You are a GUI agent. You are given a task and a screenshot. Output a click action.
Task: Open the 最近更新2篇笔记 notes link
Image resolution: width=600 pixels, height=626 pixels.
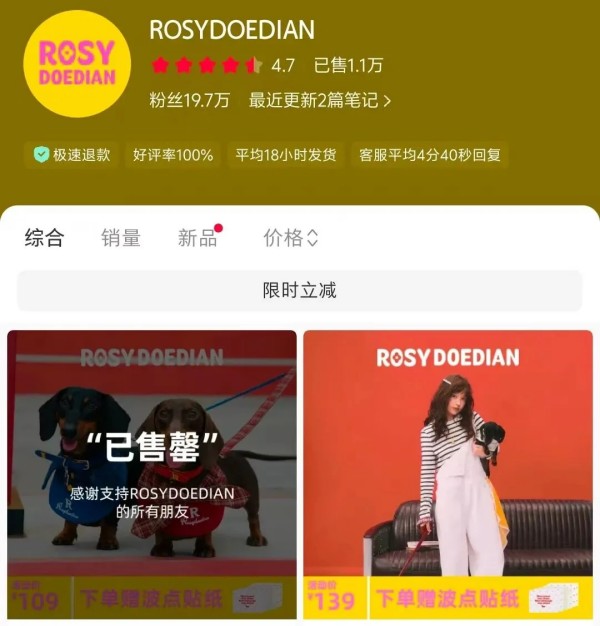pyautogui.click(x=319, y=100)
